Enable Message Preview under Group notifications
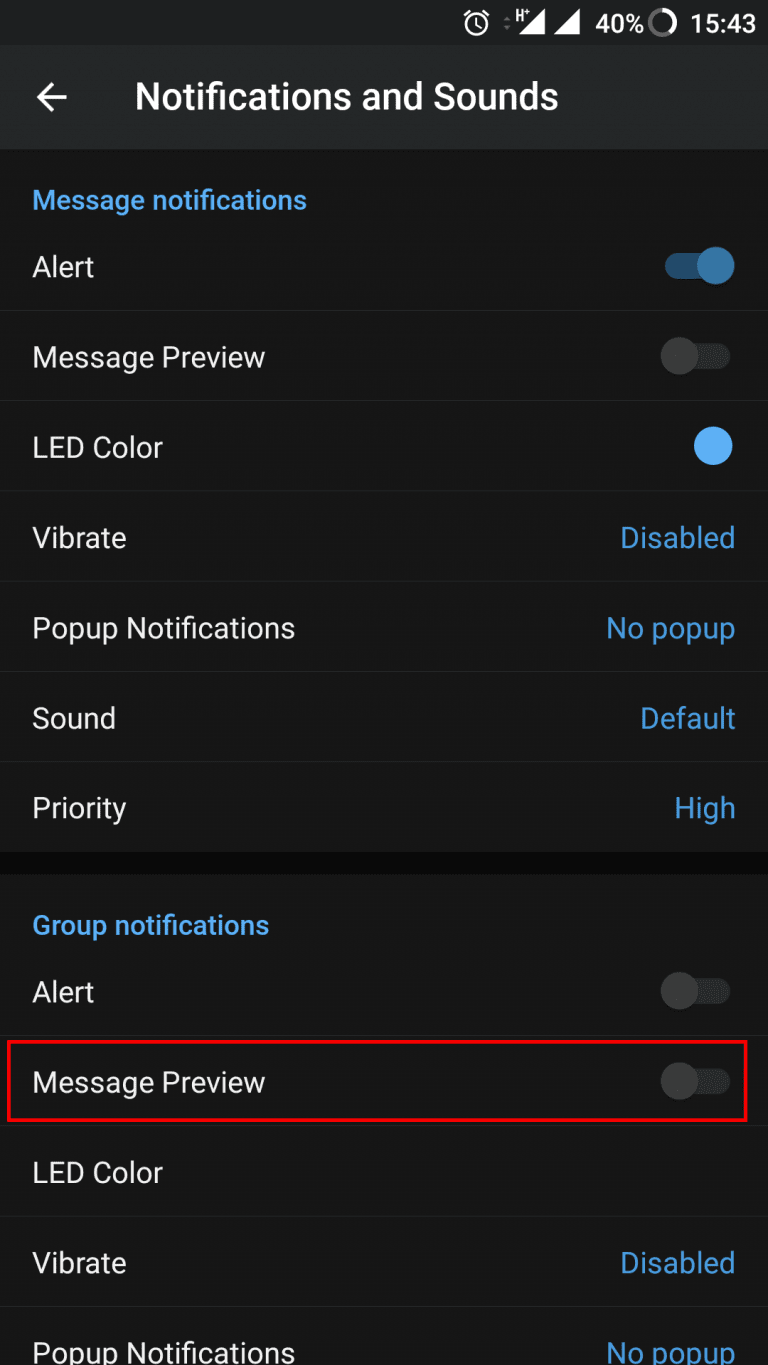Viewport: 768px width, 1365px height. coord(696,1082)
